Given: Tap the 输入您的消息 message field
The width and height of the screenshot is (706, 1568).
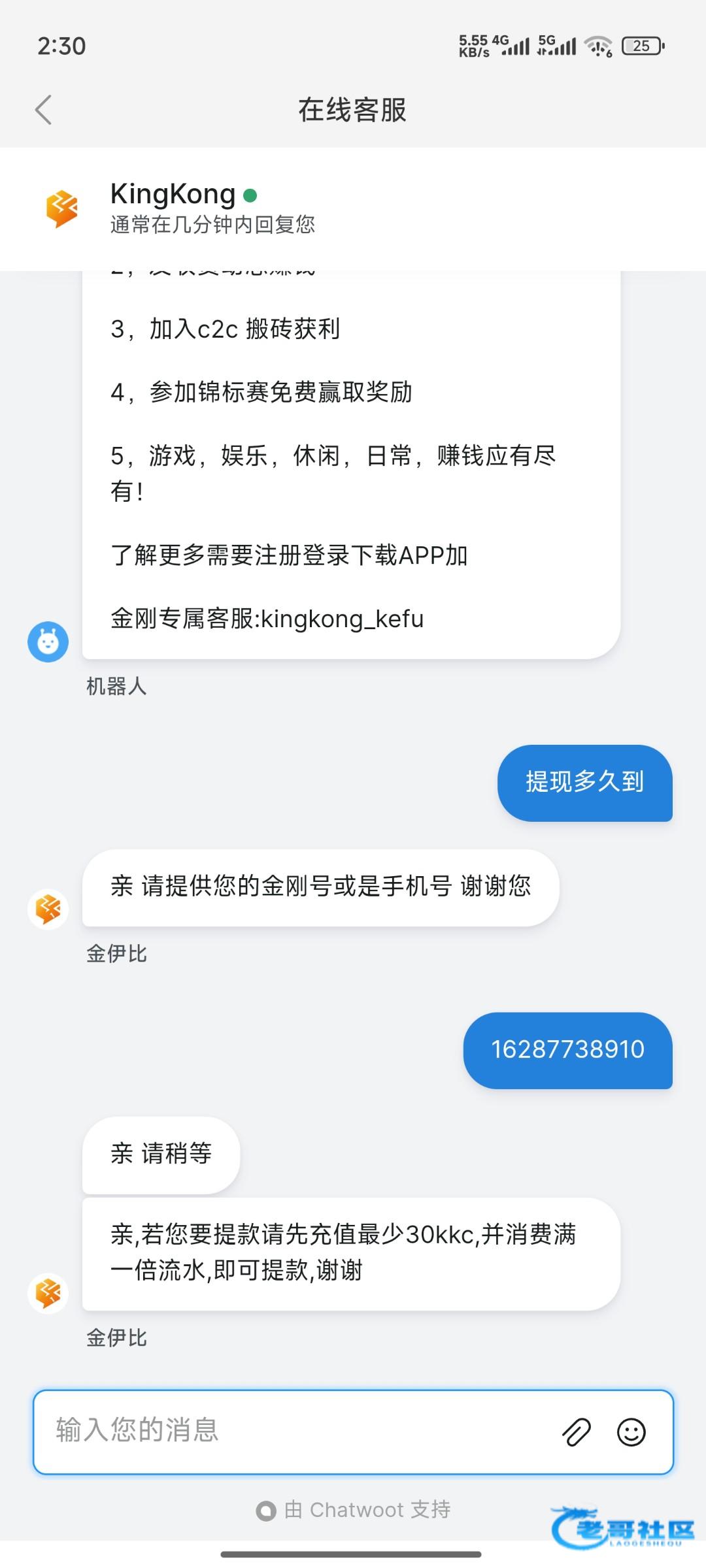Looking at the screenshot, I should click(353, 1431).
